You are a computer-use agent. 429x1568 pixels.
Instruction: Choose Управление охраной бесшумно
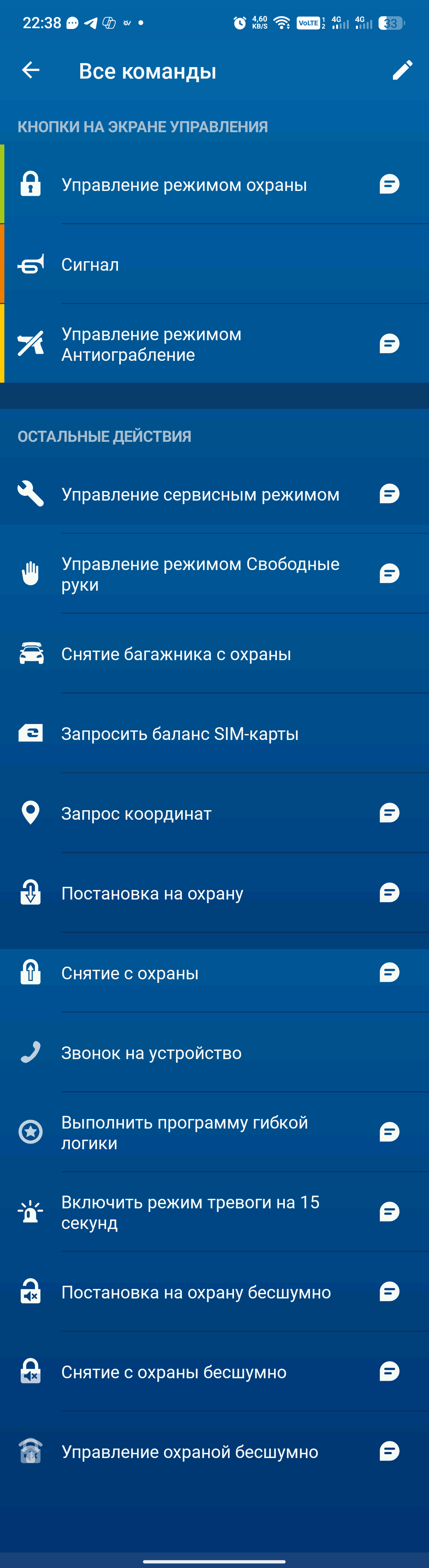[189, 1451]
